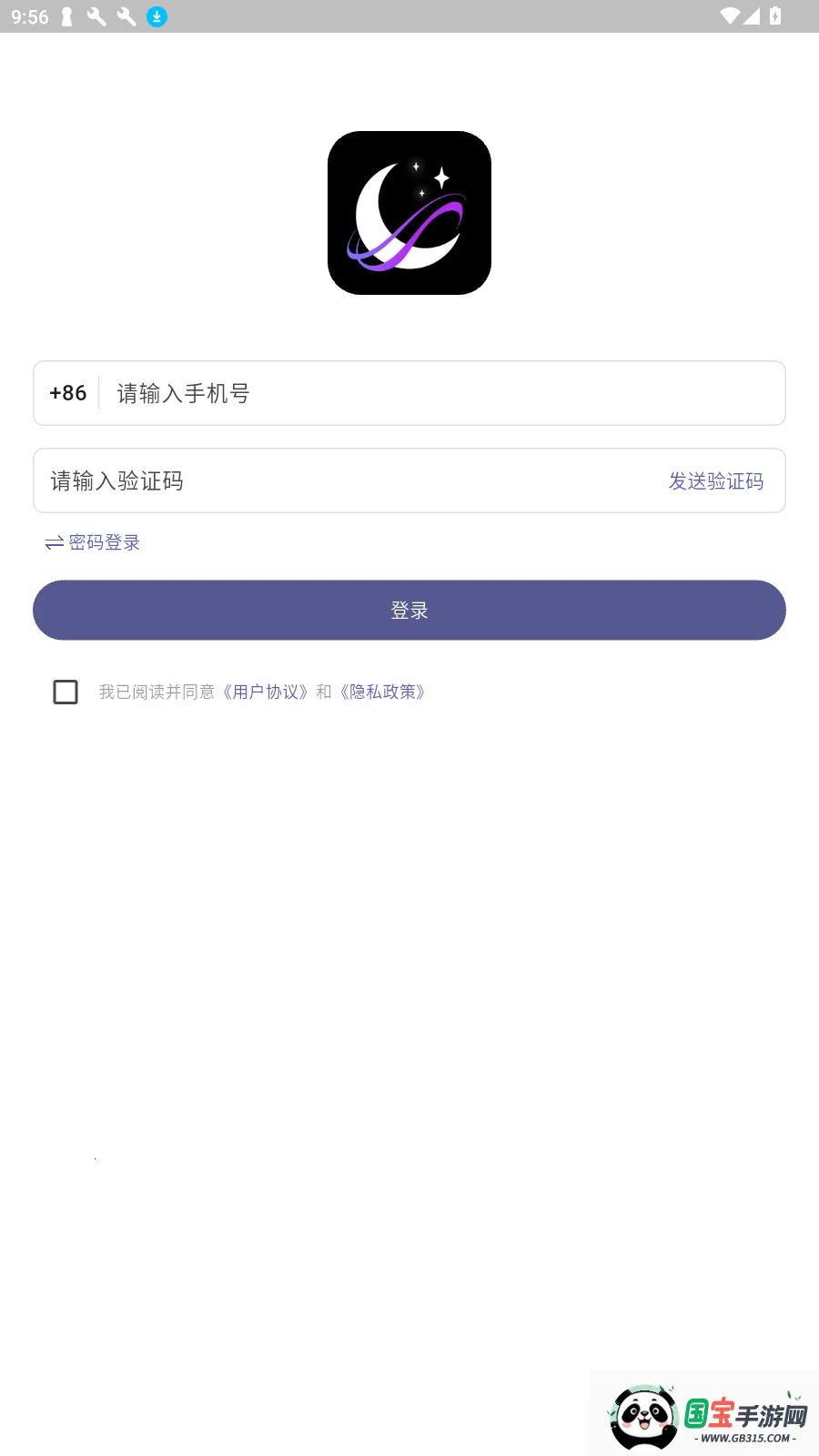Tap the 登录 login button

[409, 610]
